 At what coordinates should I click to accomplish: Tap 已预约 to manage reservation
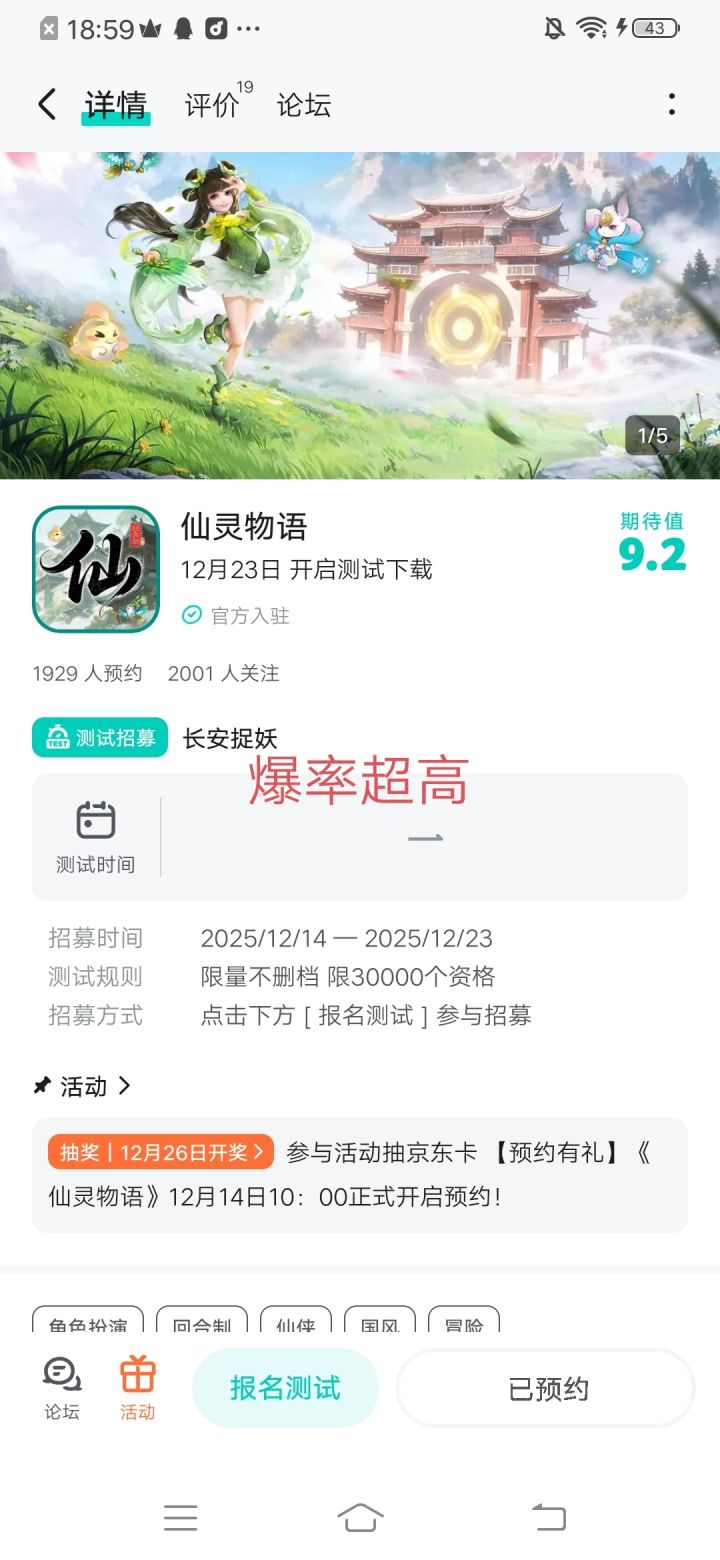[545, 1388]
